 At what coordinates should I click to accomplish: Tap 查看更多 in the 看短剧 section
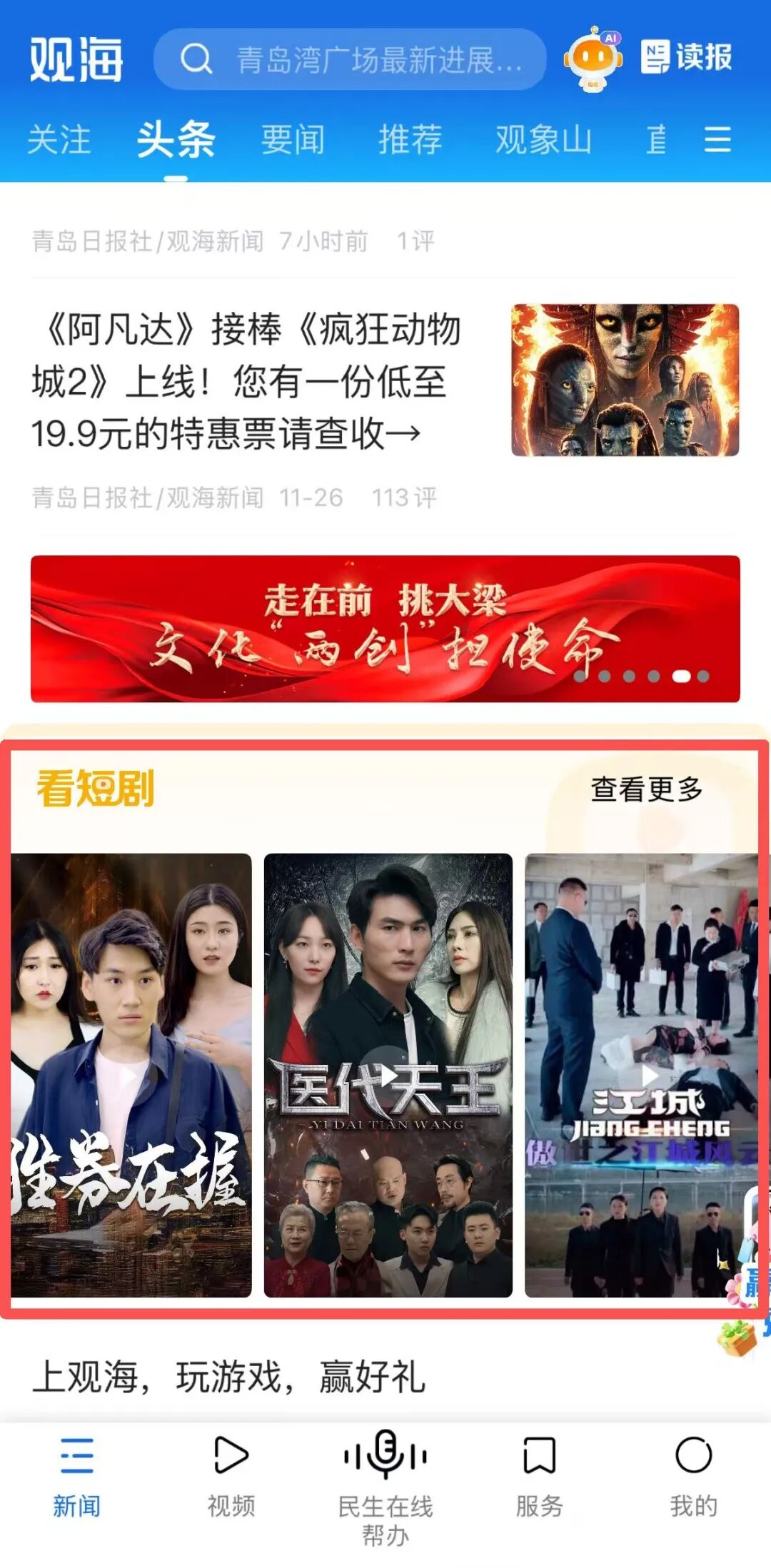tap(646, 789)
